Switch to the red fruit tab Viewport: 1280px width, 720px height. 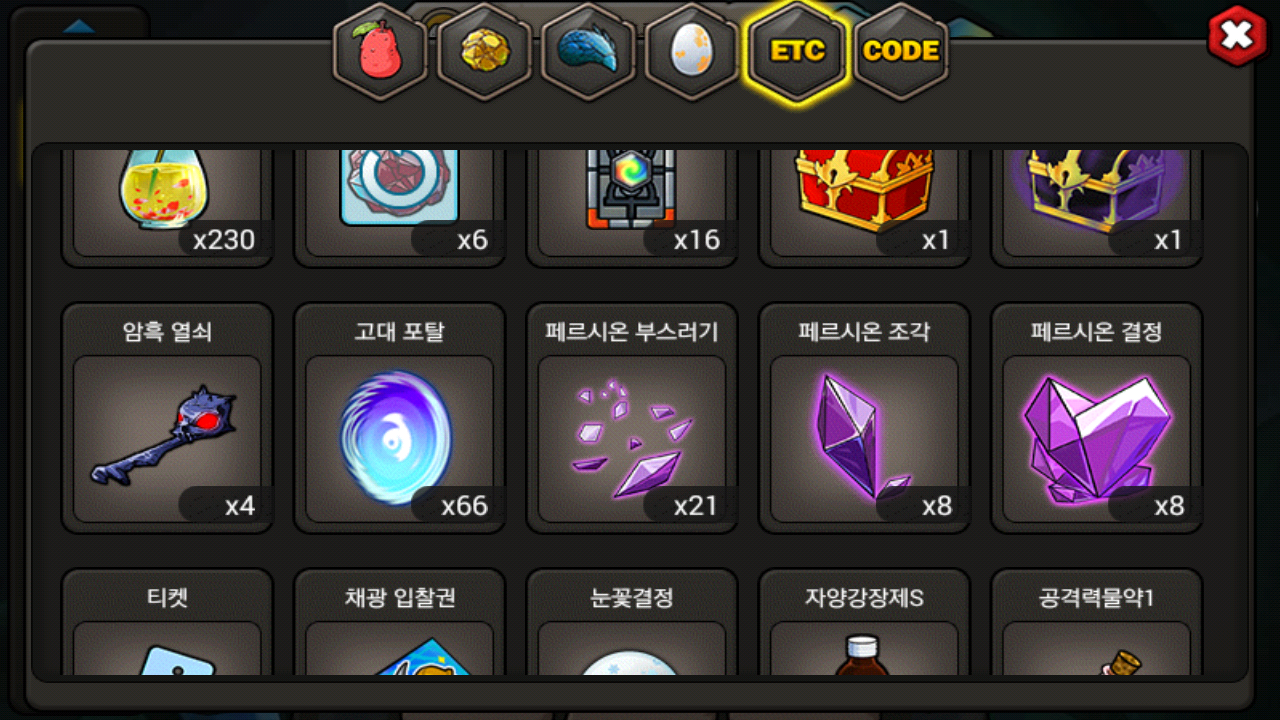tap(380, 52)
